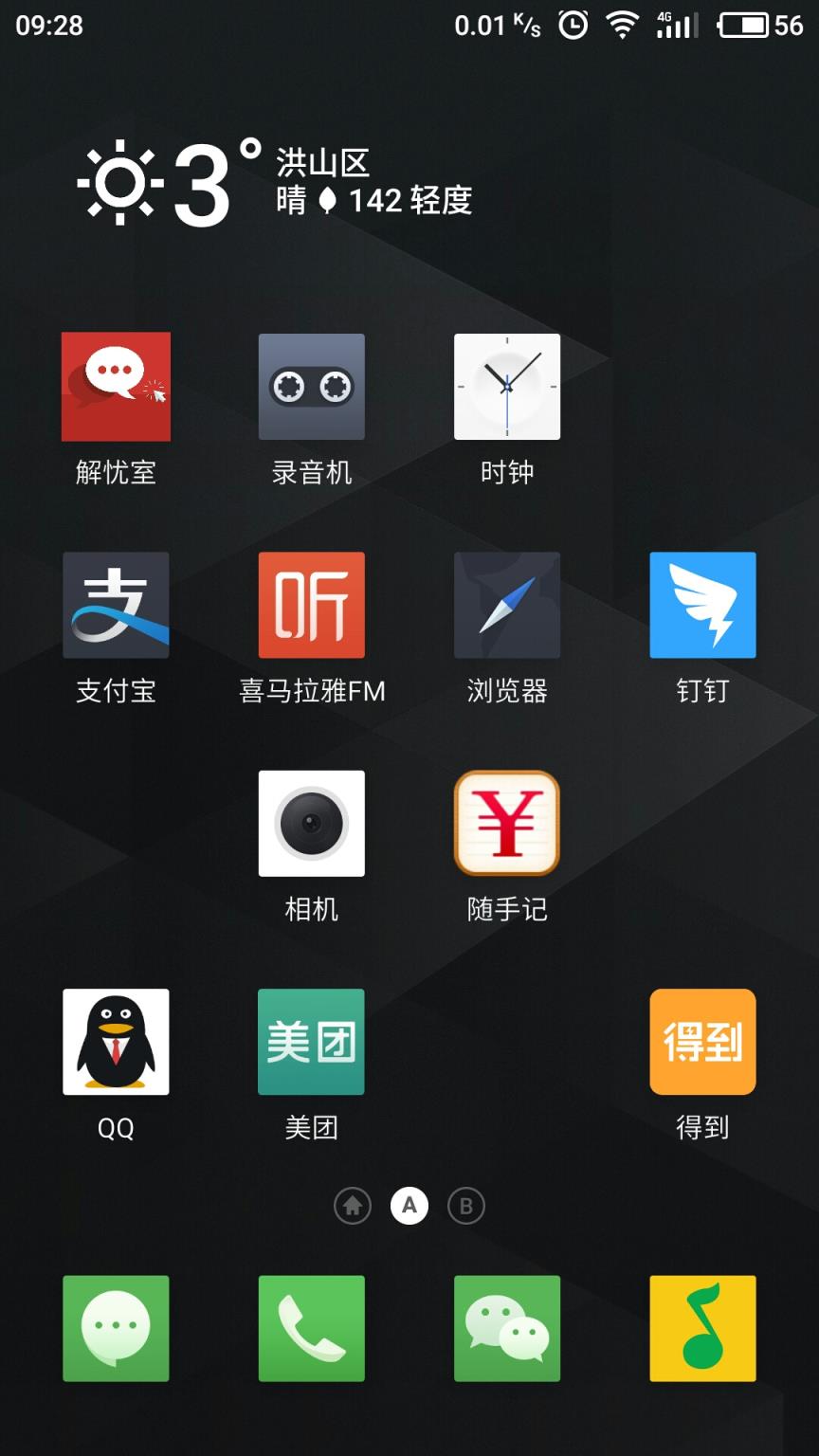
Task: Open the Alipay 支付宝 app
Action: click(115, 604)
